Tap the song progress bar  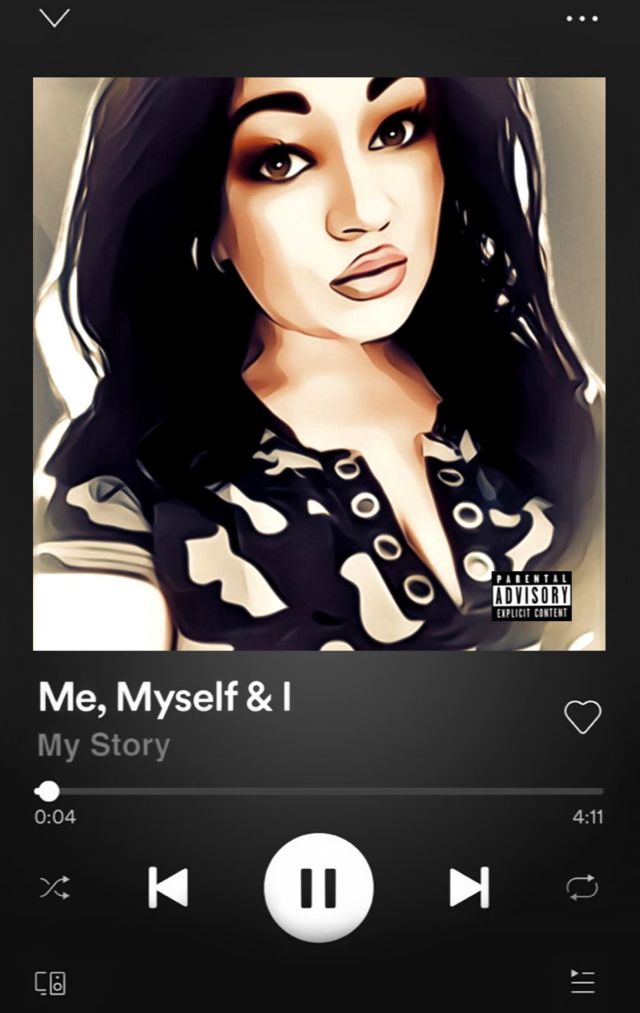click(320, 791)
